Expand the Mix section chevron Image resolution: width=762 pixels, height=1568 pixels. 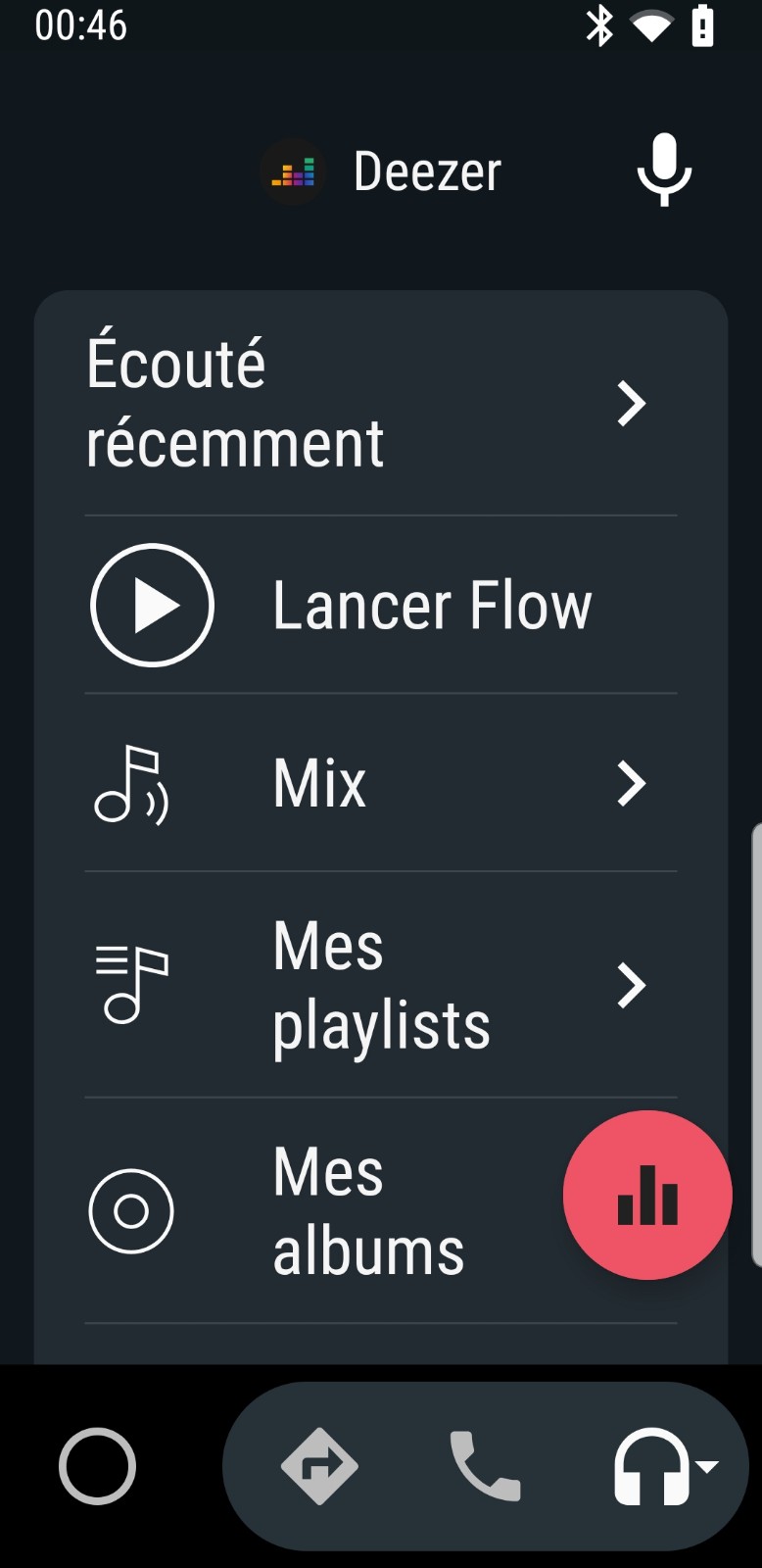(633, 783)
